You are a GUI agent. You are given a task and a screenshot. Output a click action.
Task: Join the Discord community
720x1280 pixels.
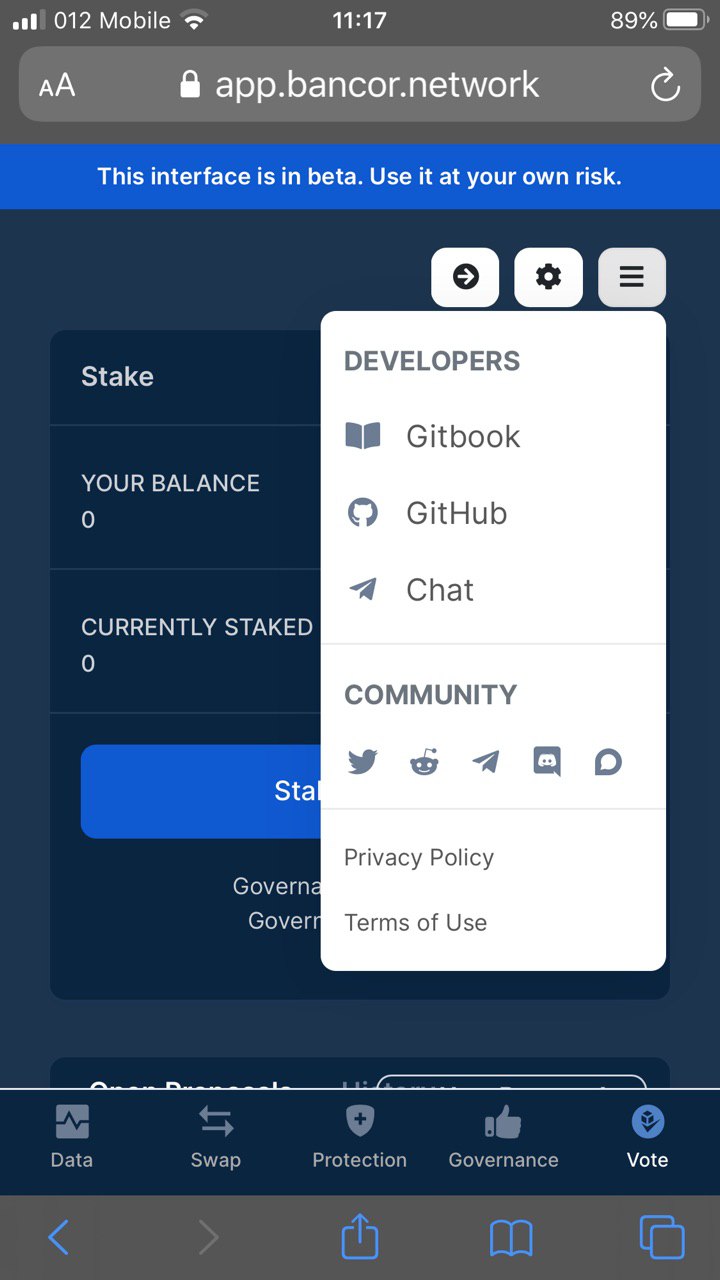[x=547, y=761]
